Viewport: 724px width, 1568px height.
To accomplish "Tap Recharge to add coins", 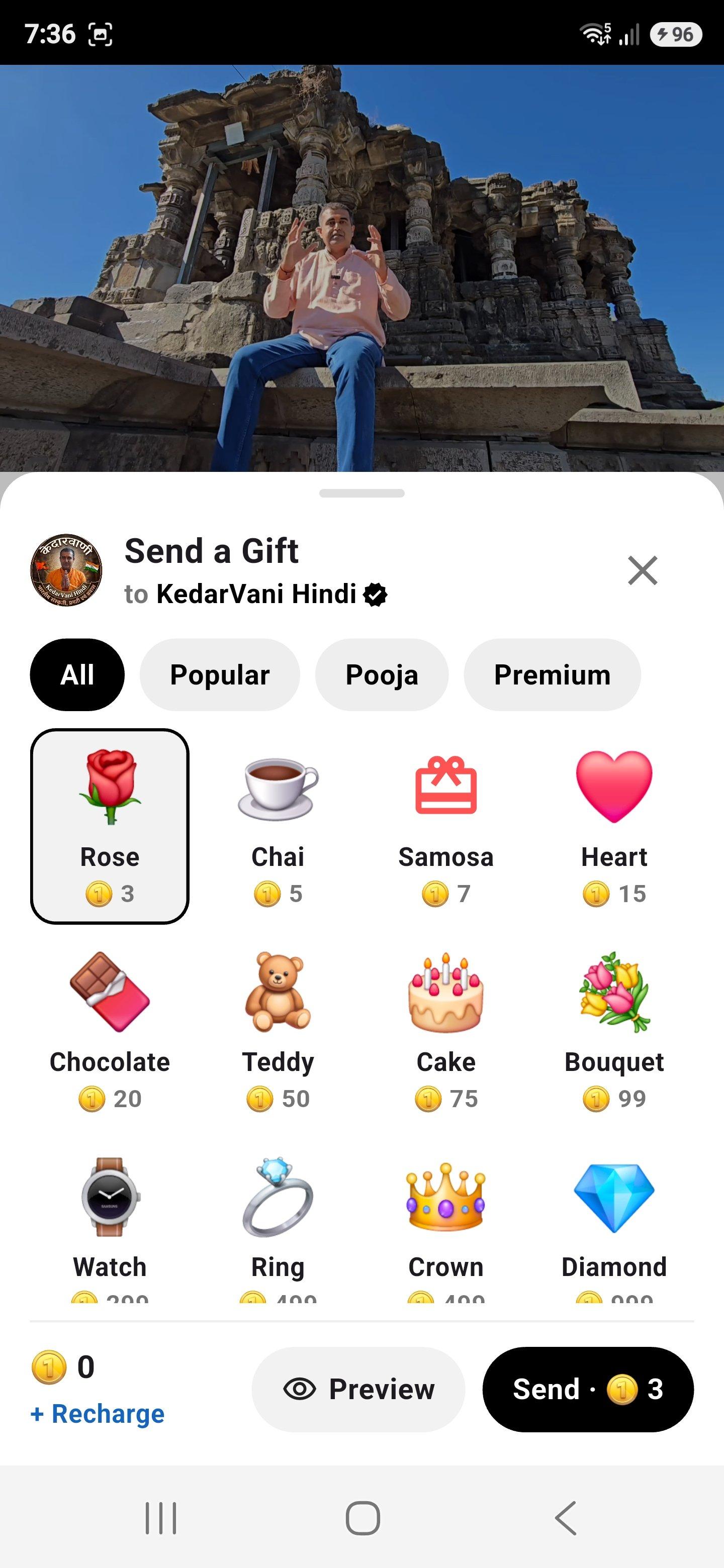I will click(98, 1413).
